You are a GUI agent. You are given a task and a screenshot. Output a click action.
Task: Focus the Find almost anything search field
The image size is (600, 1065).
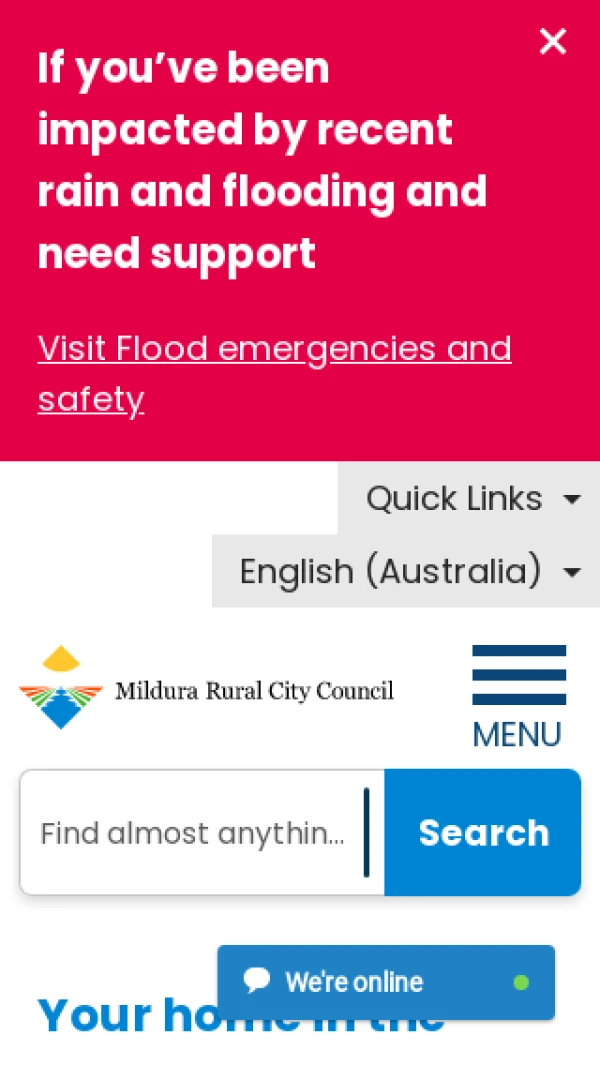[x=192, y=833]
